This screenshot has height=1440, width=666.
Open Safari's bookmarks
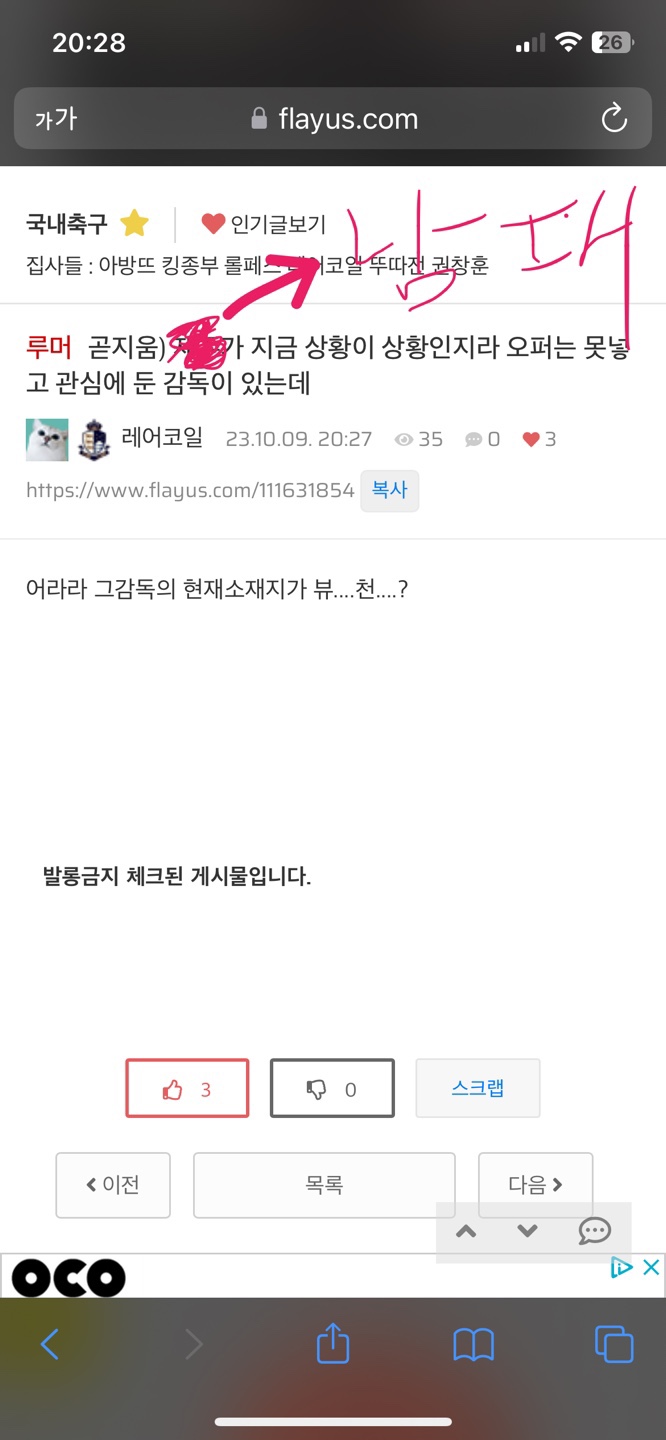[473, 1344]
